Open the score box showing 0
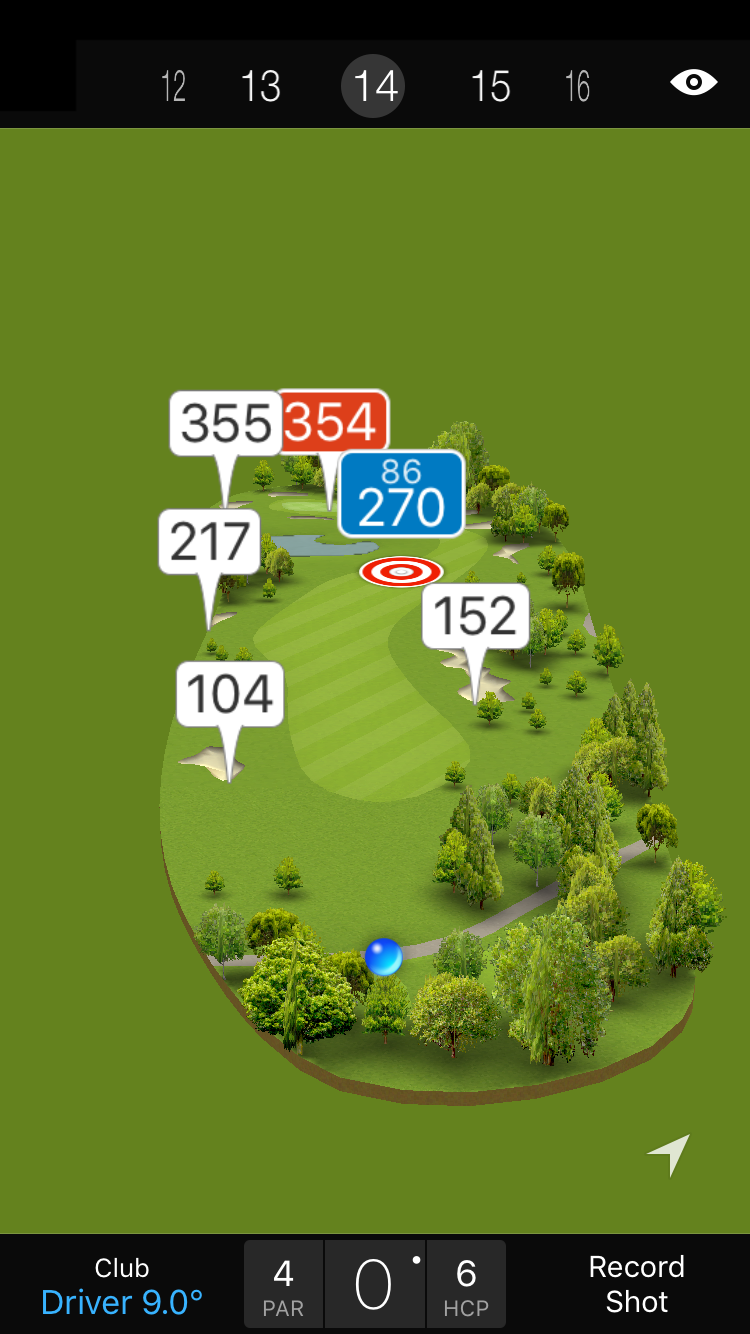 375,1285
